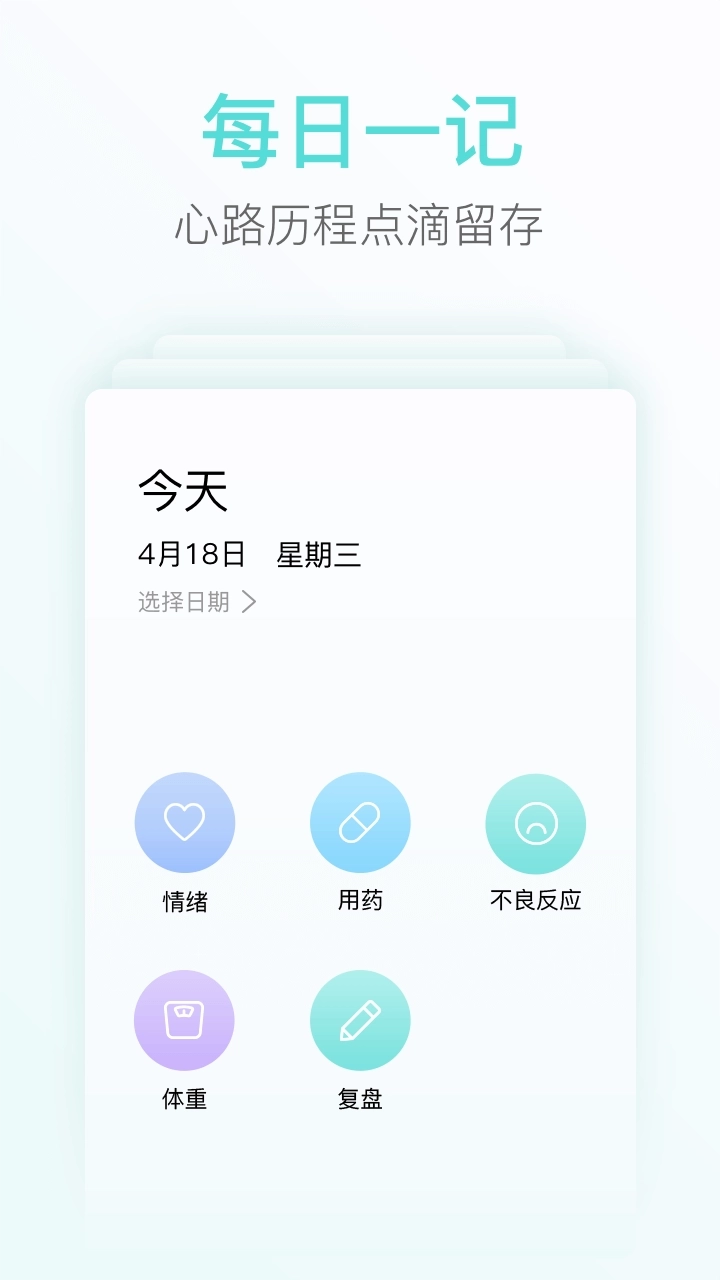Screen dimensions: 720x1280
Task: Tap the sad face adverse reaction icon
Action: click(536, 822)
